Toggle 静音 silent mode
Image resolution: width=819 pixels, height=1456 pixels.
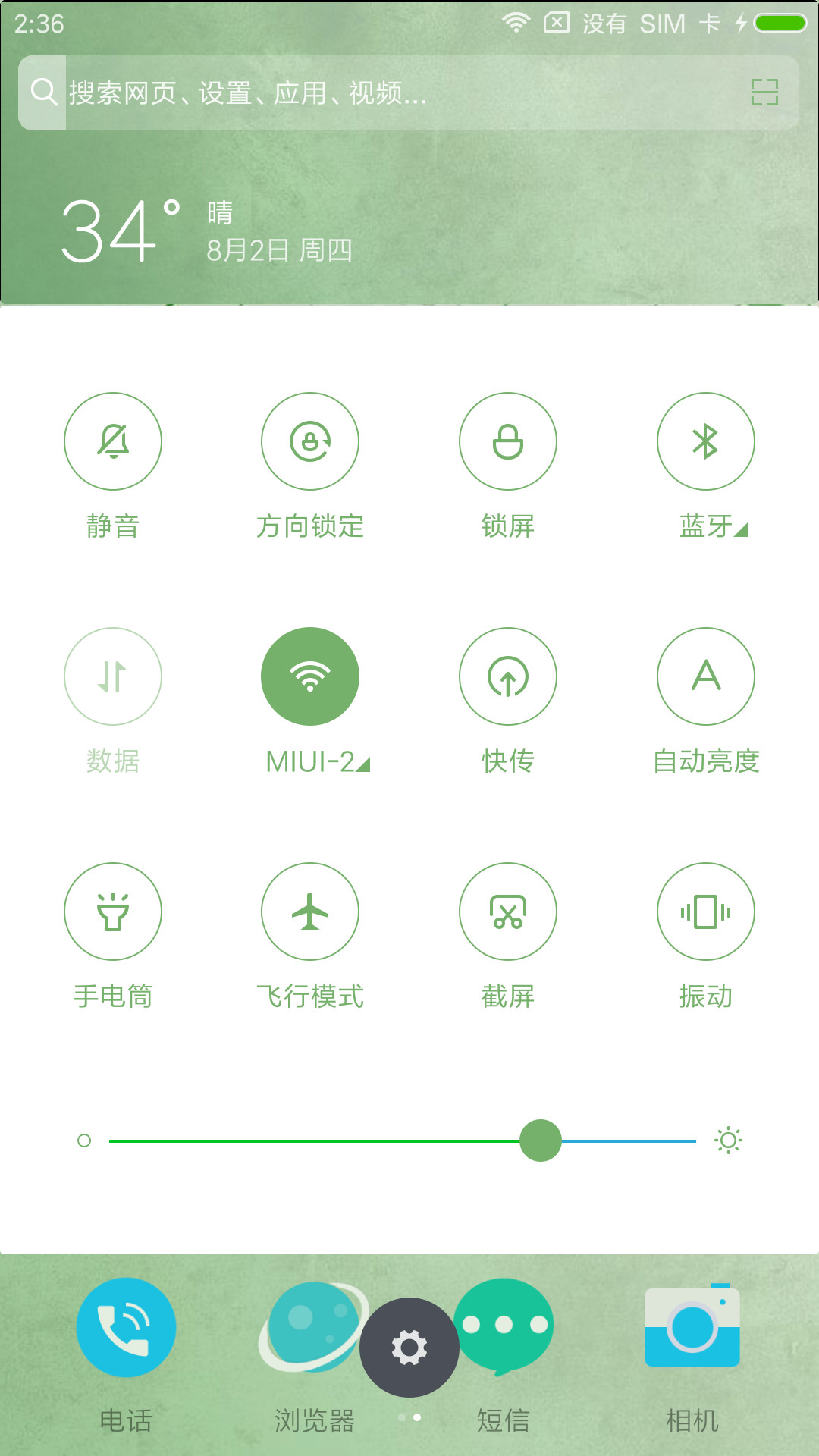click(x=113, y=441)
